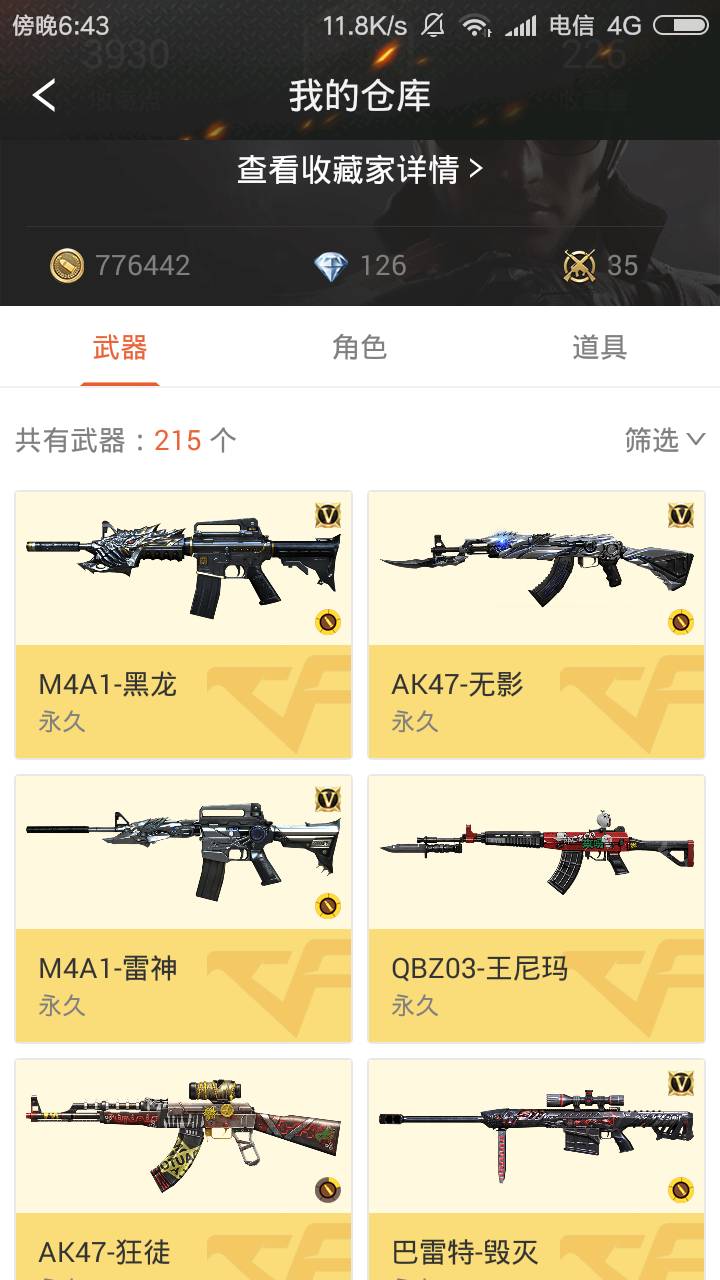Open 查看收藏家详情 link
This screenshot has height=1280, width=720.
[360, 169]
